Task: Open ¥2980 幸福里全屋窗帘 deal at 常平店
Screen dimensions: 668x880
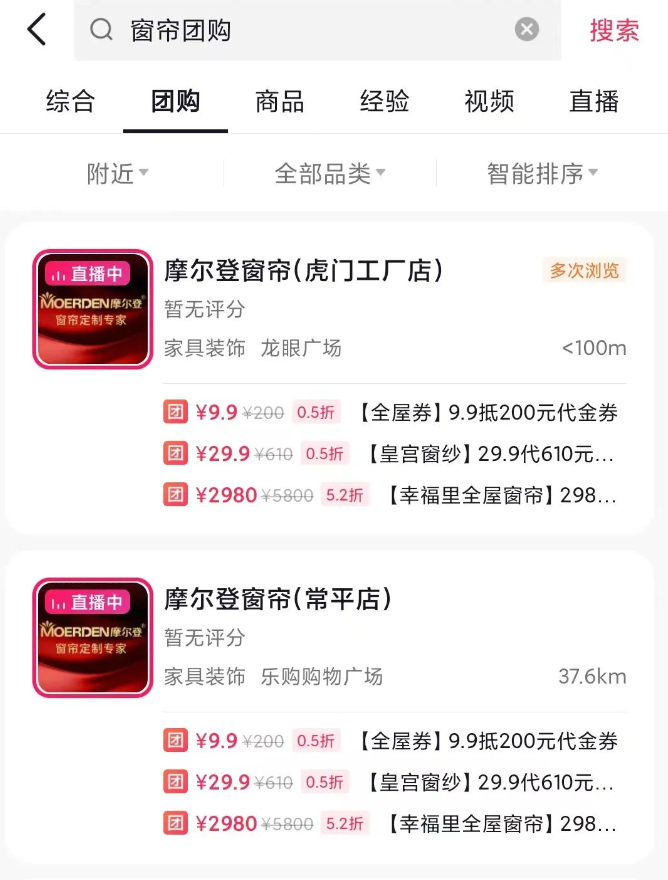Action: [x=390, y=823]
